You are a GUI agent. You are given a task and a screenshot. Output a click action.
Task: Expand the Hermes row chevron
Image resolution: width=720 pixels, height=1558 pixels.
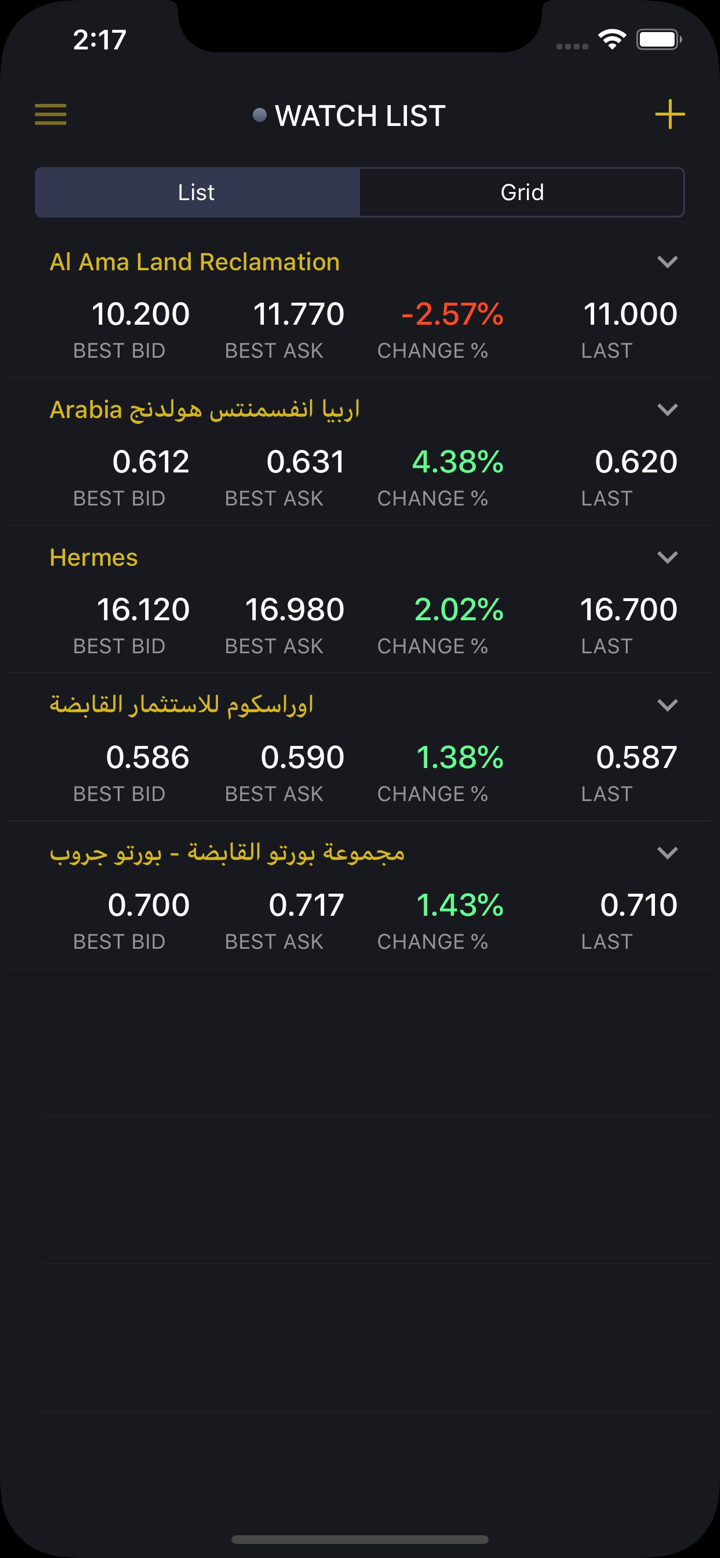(x=667, y=558)
